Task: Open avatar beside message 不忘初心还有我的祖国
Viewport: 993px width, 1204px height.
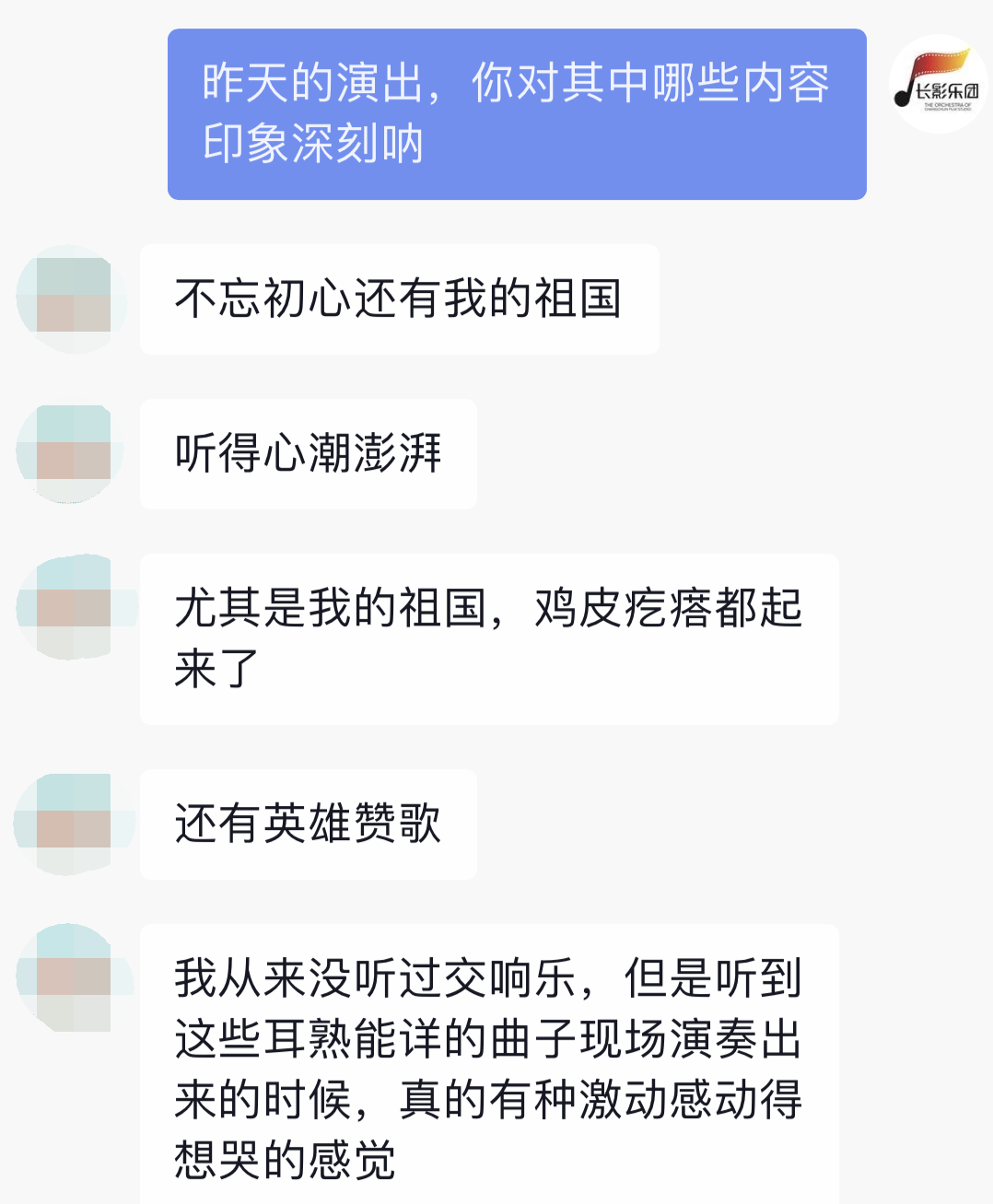Action: tap(71, 298)
